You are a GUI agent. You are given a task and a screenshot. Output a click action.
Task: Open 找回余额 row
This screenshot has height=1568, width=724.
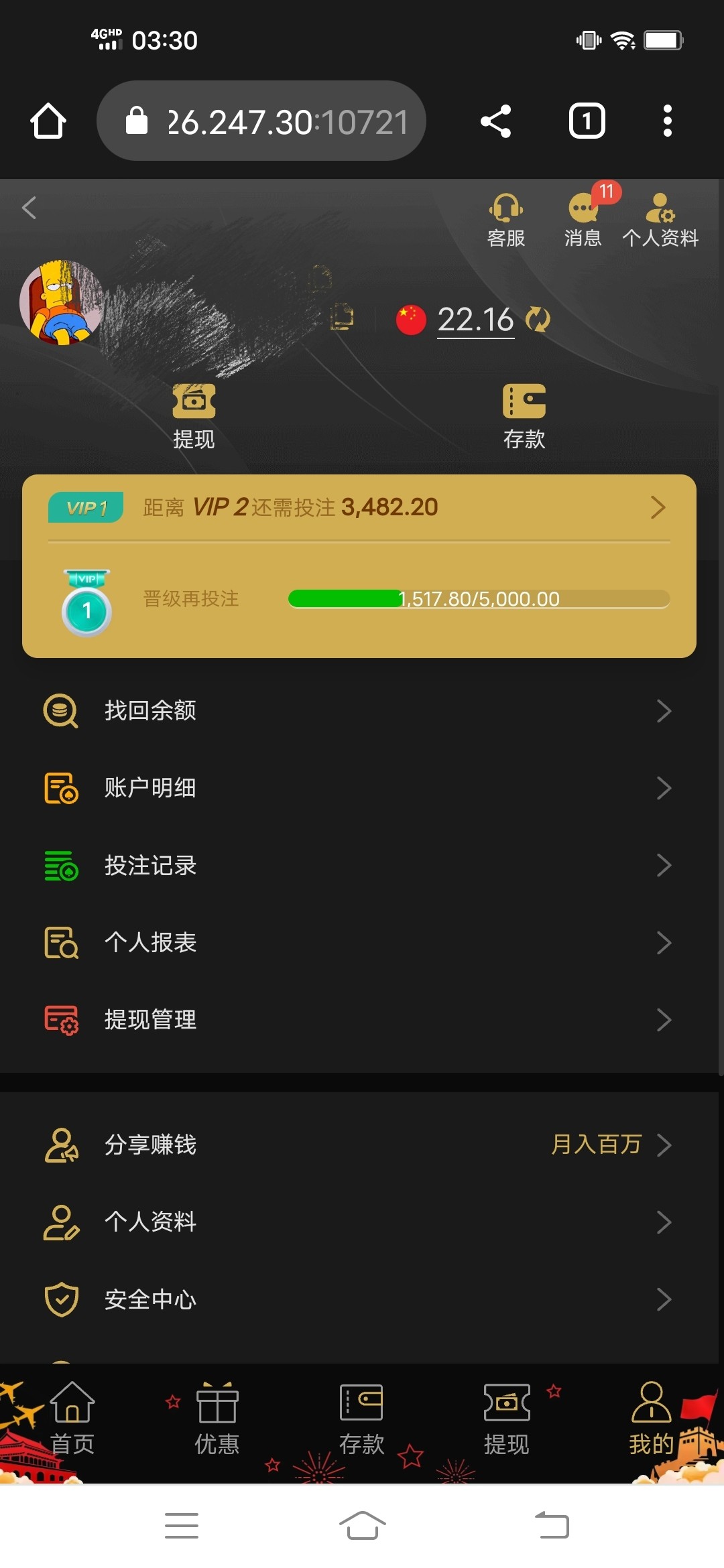359,711
